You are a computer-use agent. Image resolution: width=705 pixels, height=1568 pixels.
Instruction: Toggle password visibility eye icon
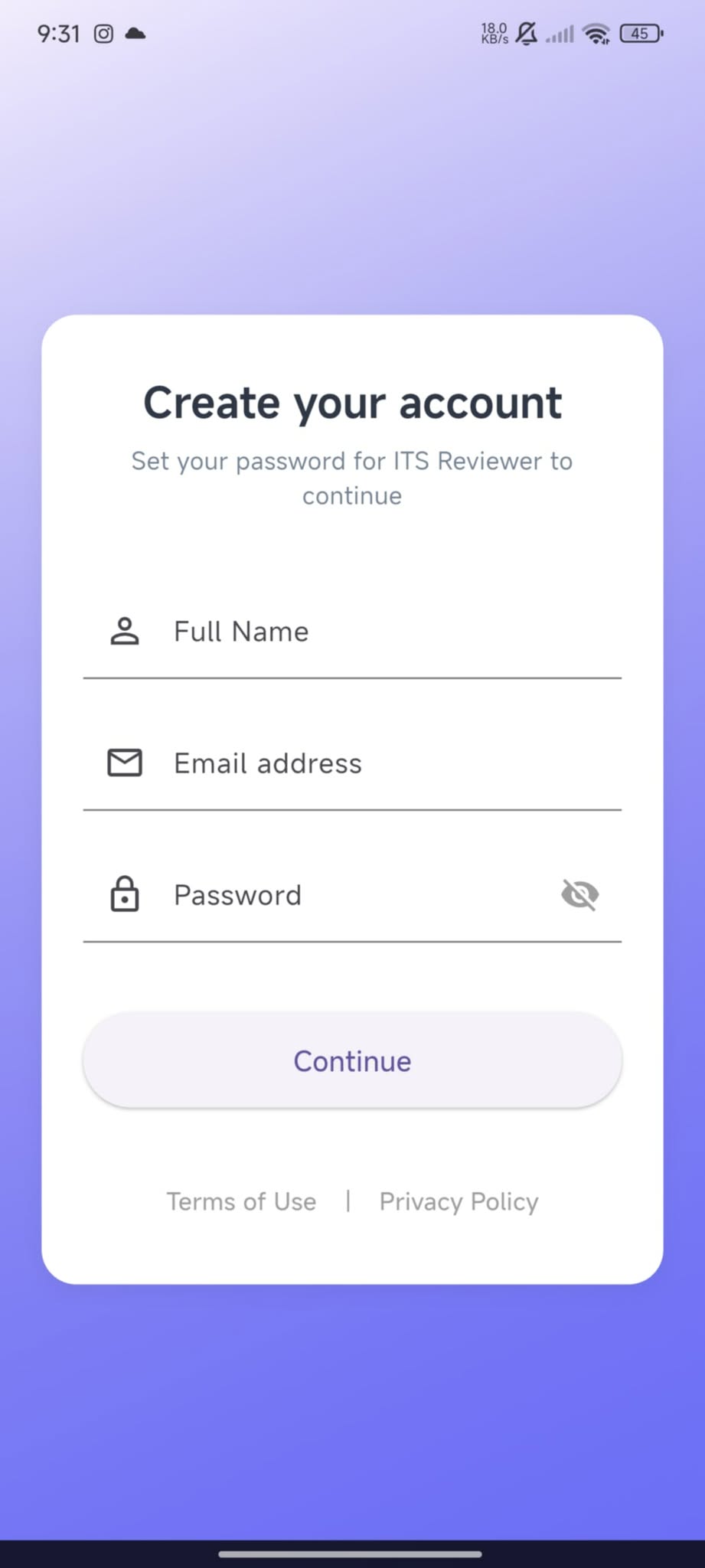point(579,894)
